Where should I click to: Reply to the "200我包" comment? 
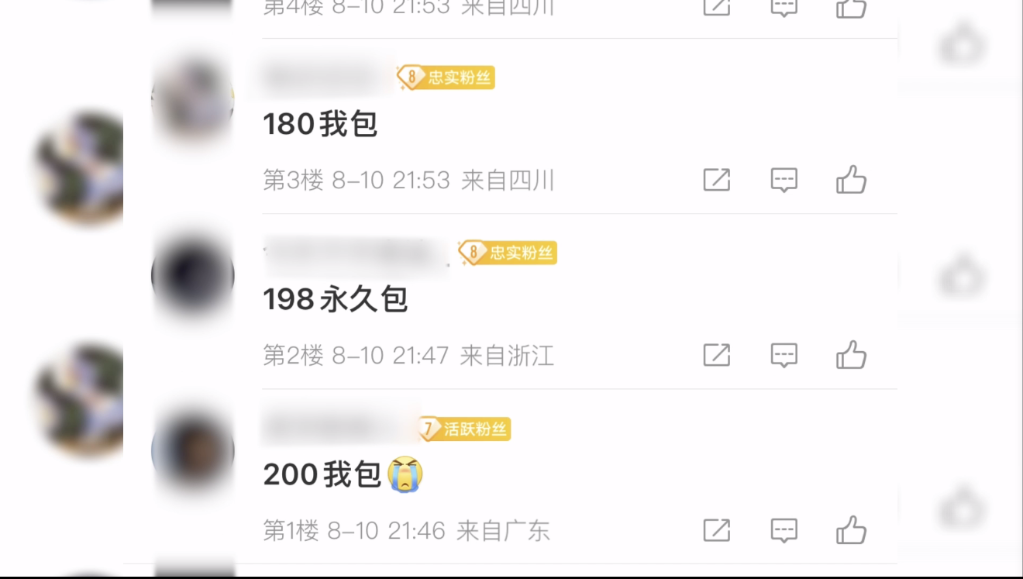tap(784, 530)
